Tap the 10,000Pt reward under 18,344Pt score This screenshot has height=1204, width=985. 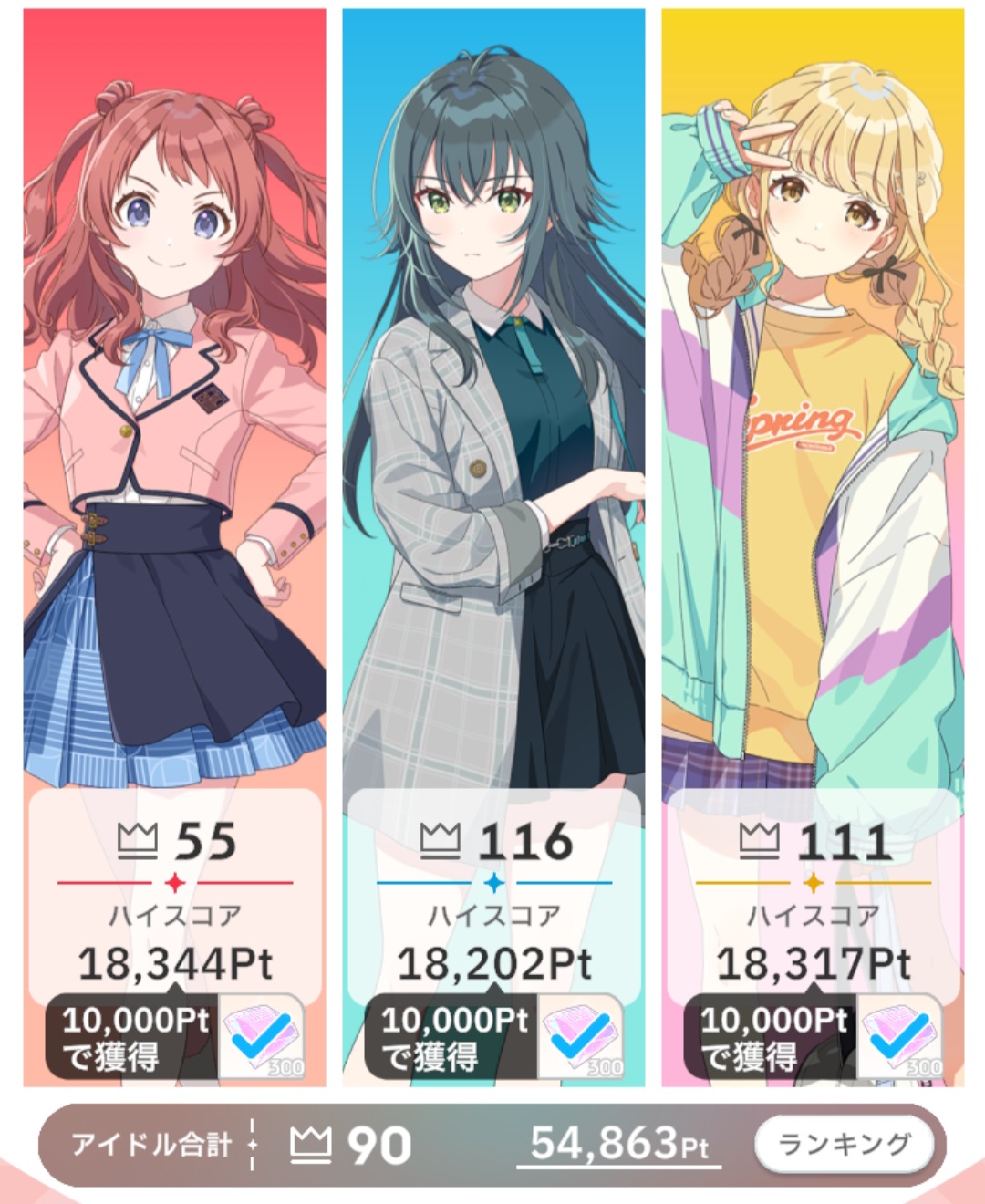(x=174, y=1037)
